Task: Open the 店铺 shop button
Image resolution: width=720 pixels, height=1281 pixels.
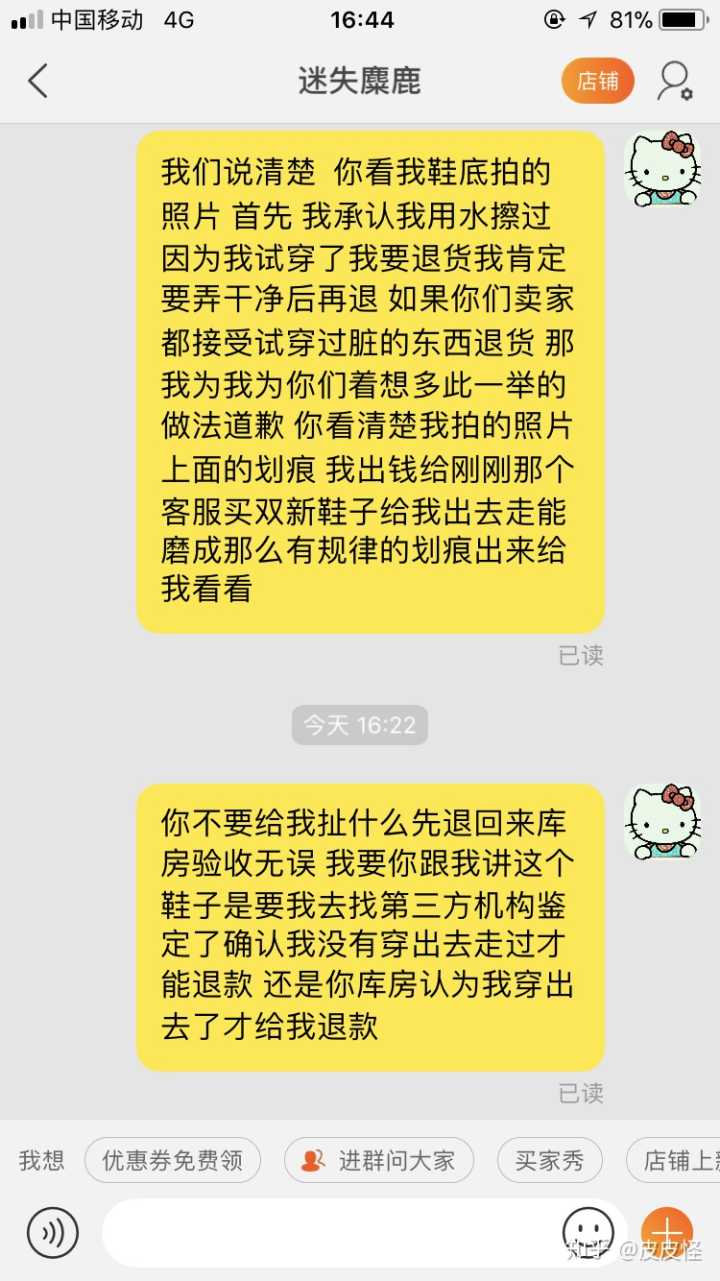Action: [598, 81]
